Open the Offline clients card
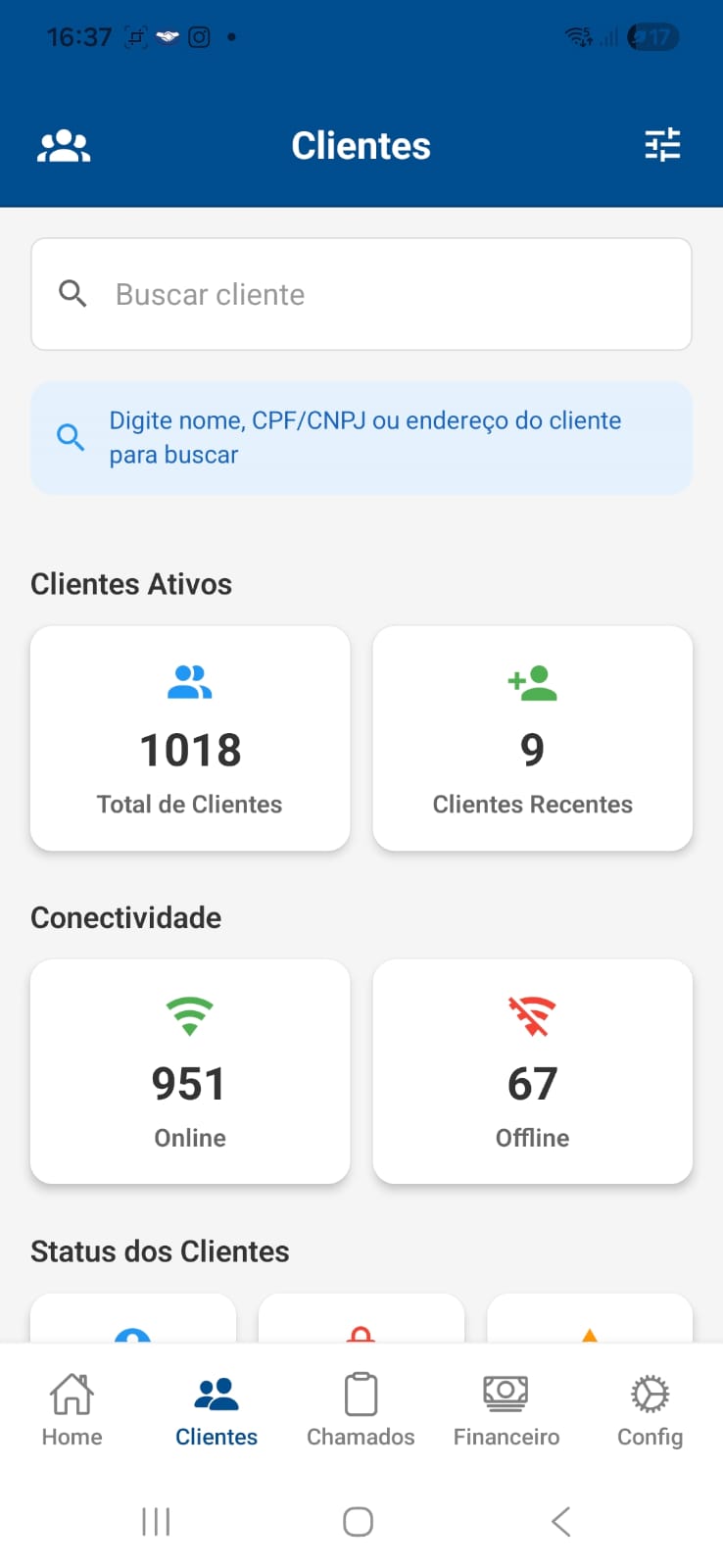723x1568 pixels. click(532, 1071)
